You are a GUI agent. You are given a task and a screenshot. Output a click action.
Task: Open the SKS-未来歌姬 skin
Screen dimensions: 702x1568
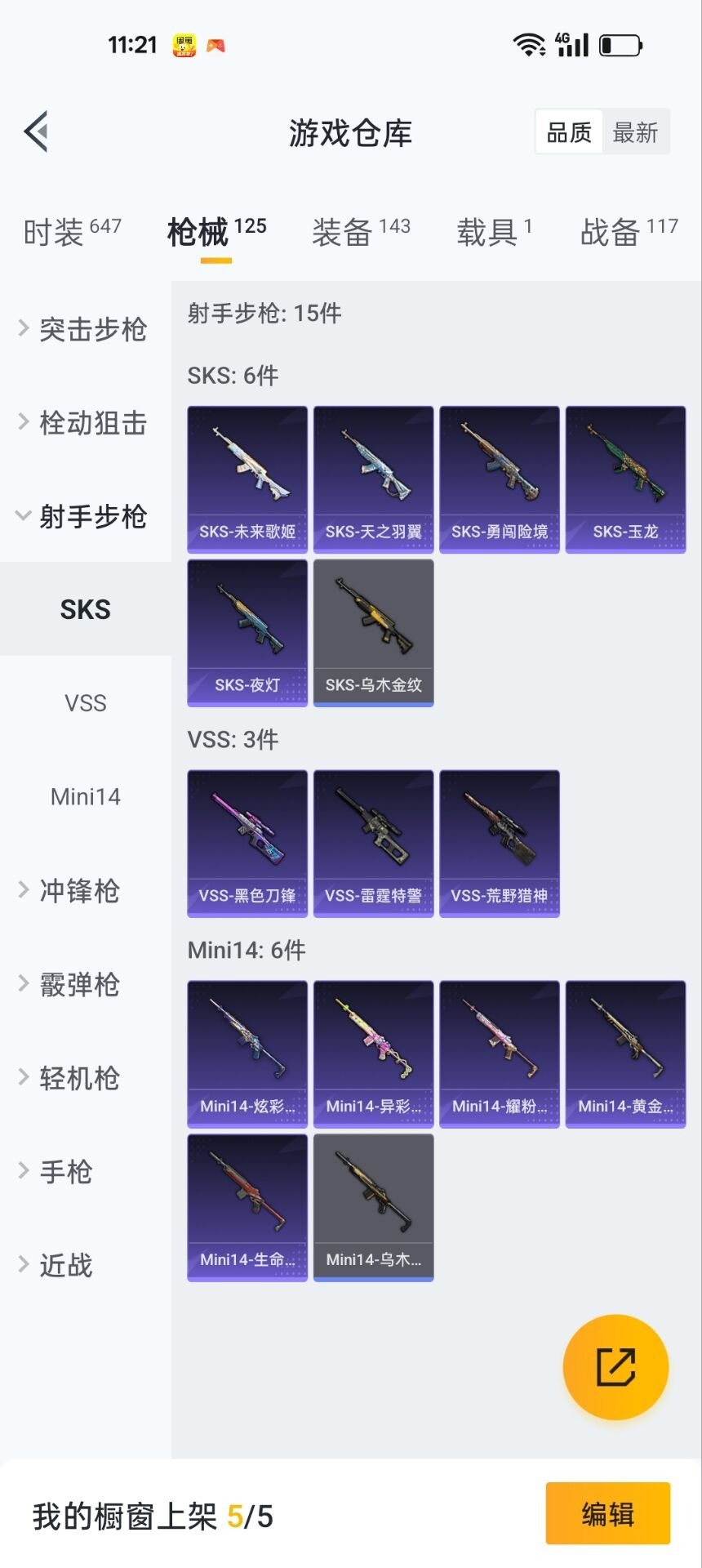247,479
